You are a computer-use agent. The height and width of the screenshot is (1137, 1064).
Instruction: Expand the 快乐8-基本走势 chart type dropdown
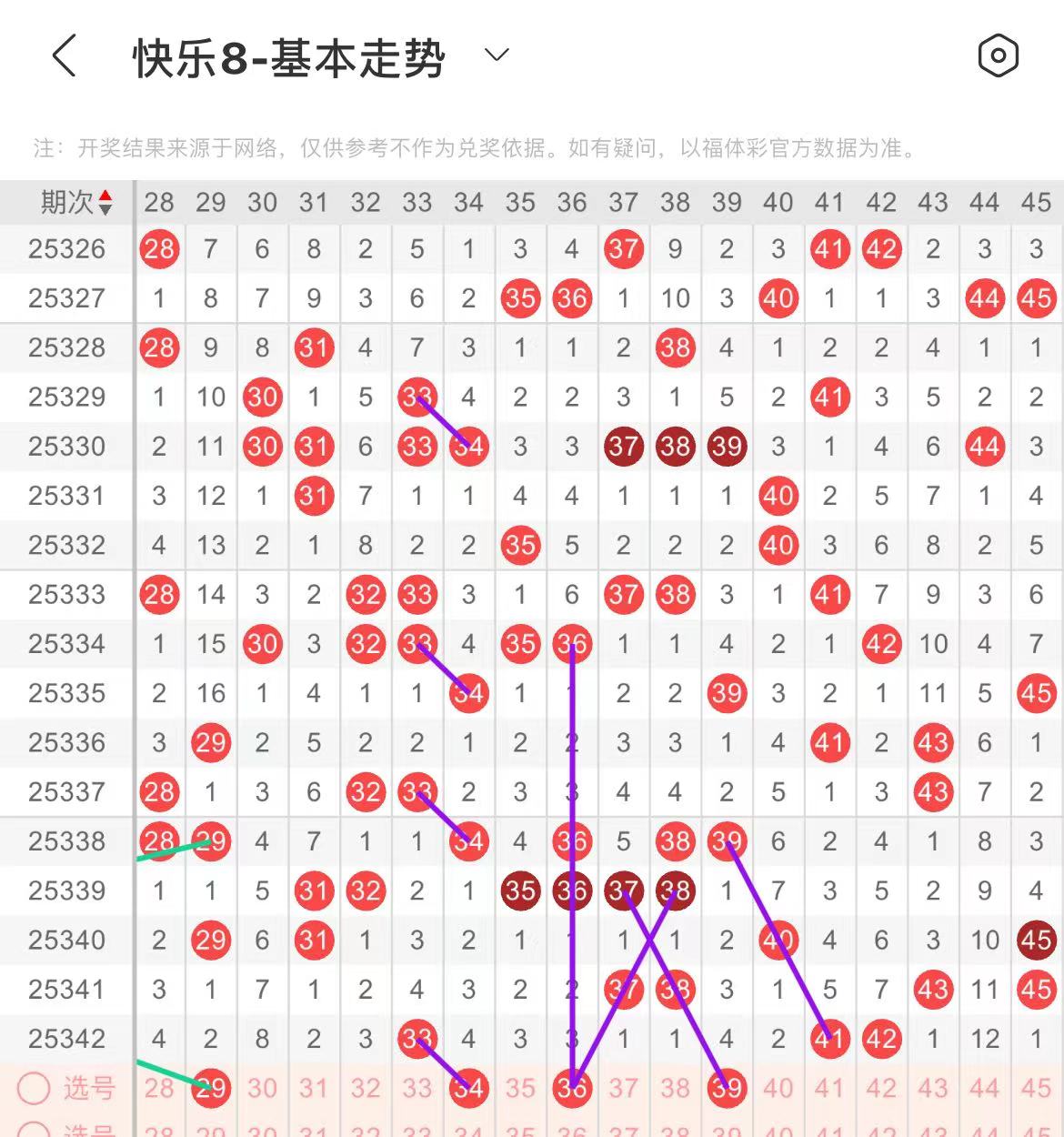pyautogui.click(x=497, y=56)
